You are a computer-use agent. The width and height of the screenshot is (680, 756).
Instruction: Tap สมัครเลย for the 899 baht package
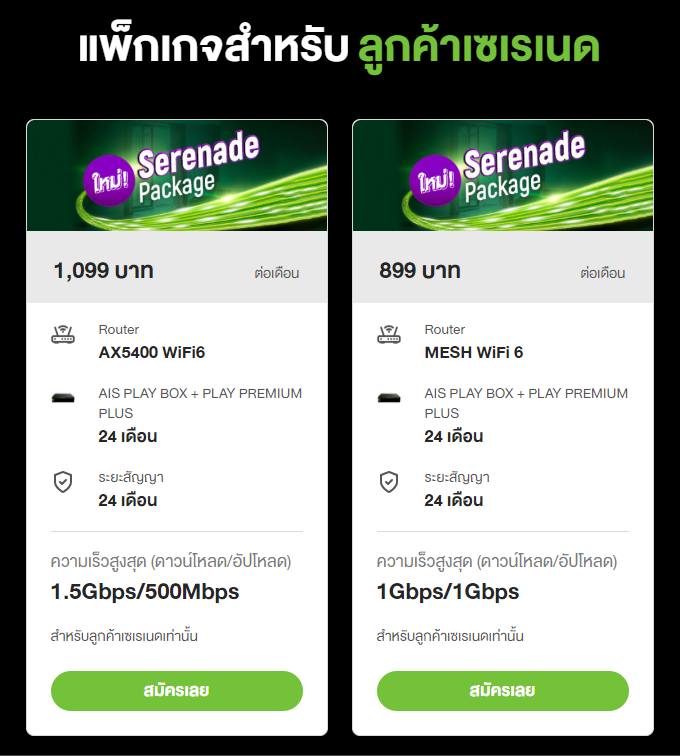[502, 691]
